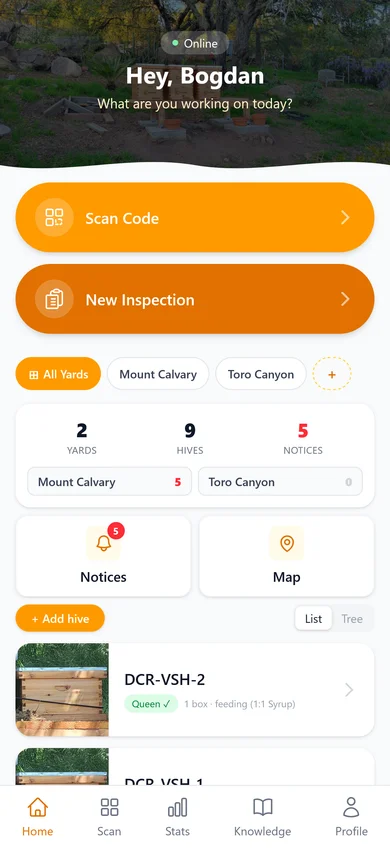Switch to List view
Viewport: 390px width, 848px height.
[x=313, y=619]
